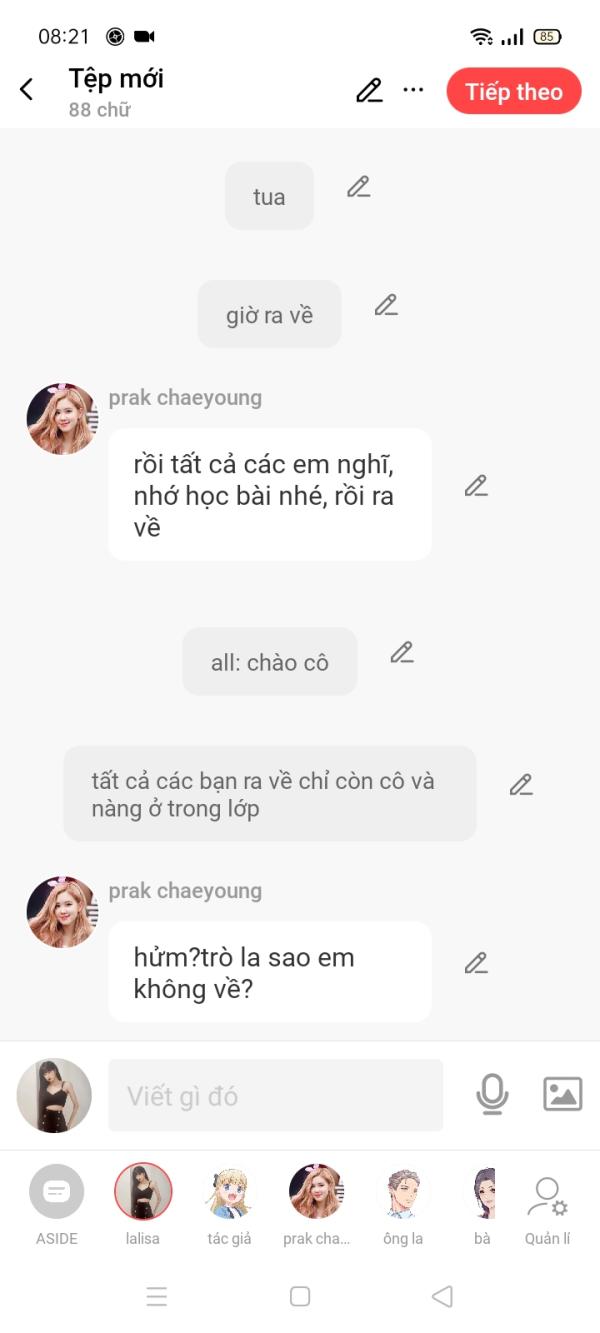Edit the 'hửm?trò la sao em' message

[x=476, y=963]
